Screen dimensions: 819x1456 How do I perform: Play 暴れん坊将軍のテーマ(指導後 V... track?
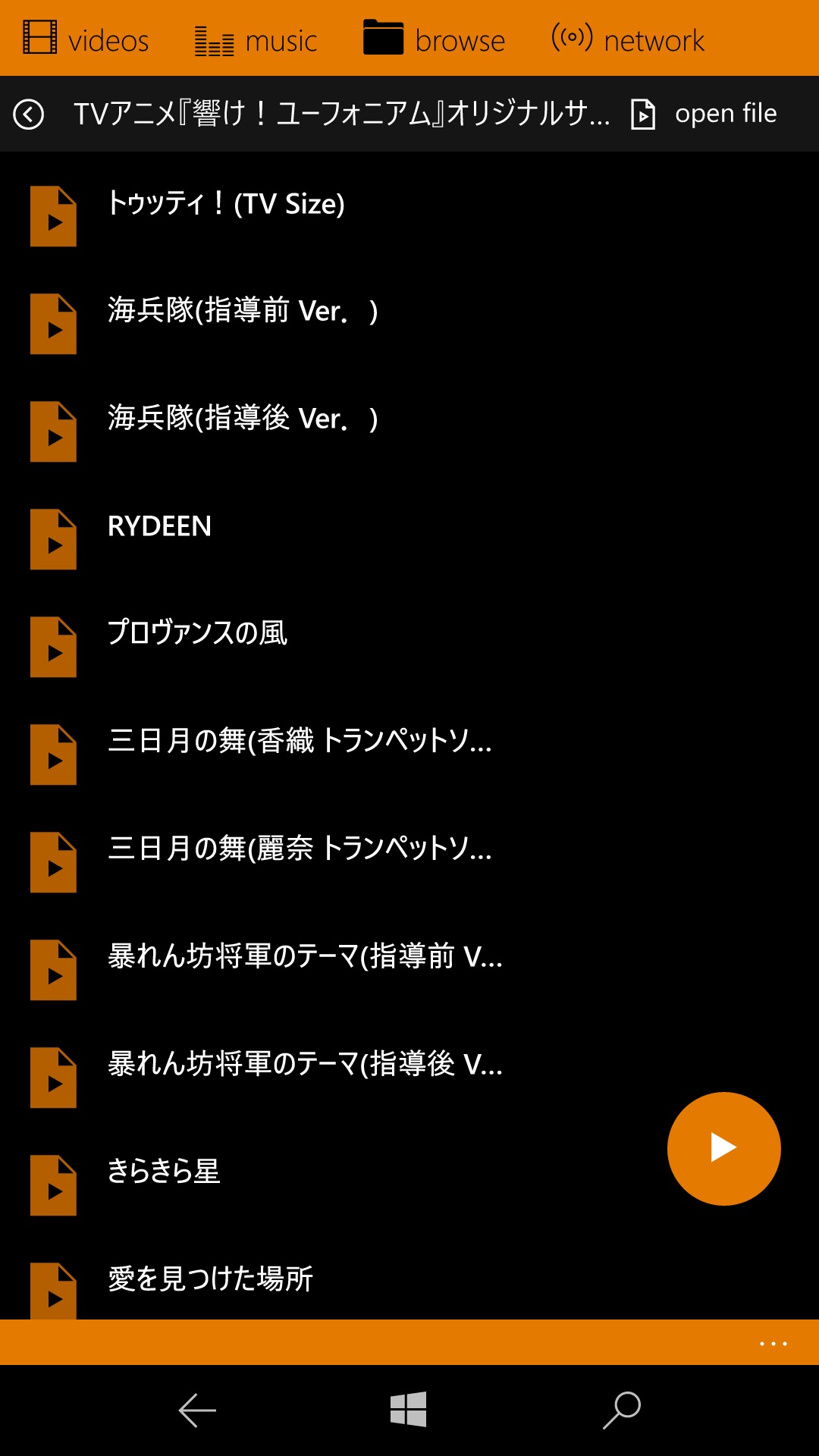point(409,1077)
